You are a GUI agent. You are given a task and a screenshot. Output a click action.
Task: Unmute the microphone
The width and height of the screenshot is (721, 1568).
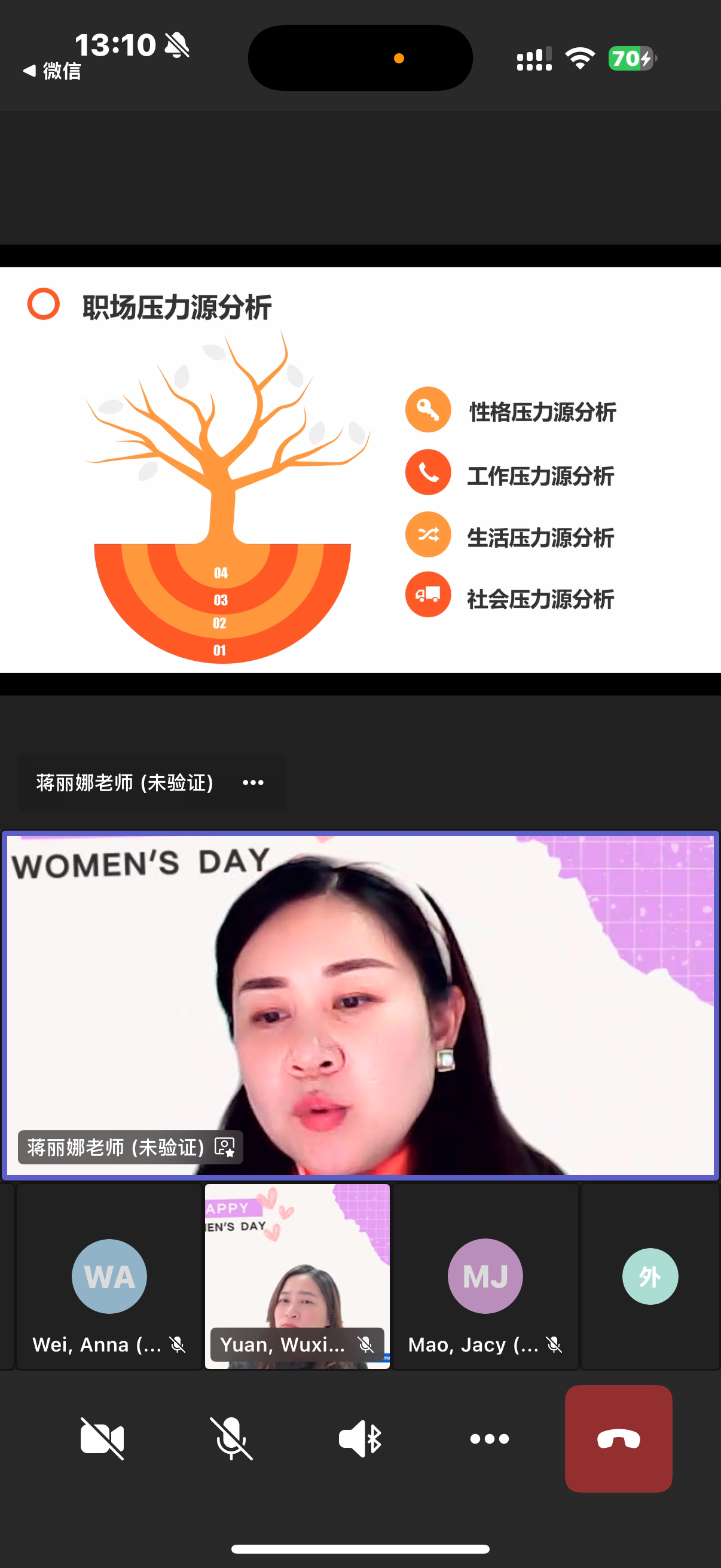231,1438
